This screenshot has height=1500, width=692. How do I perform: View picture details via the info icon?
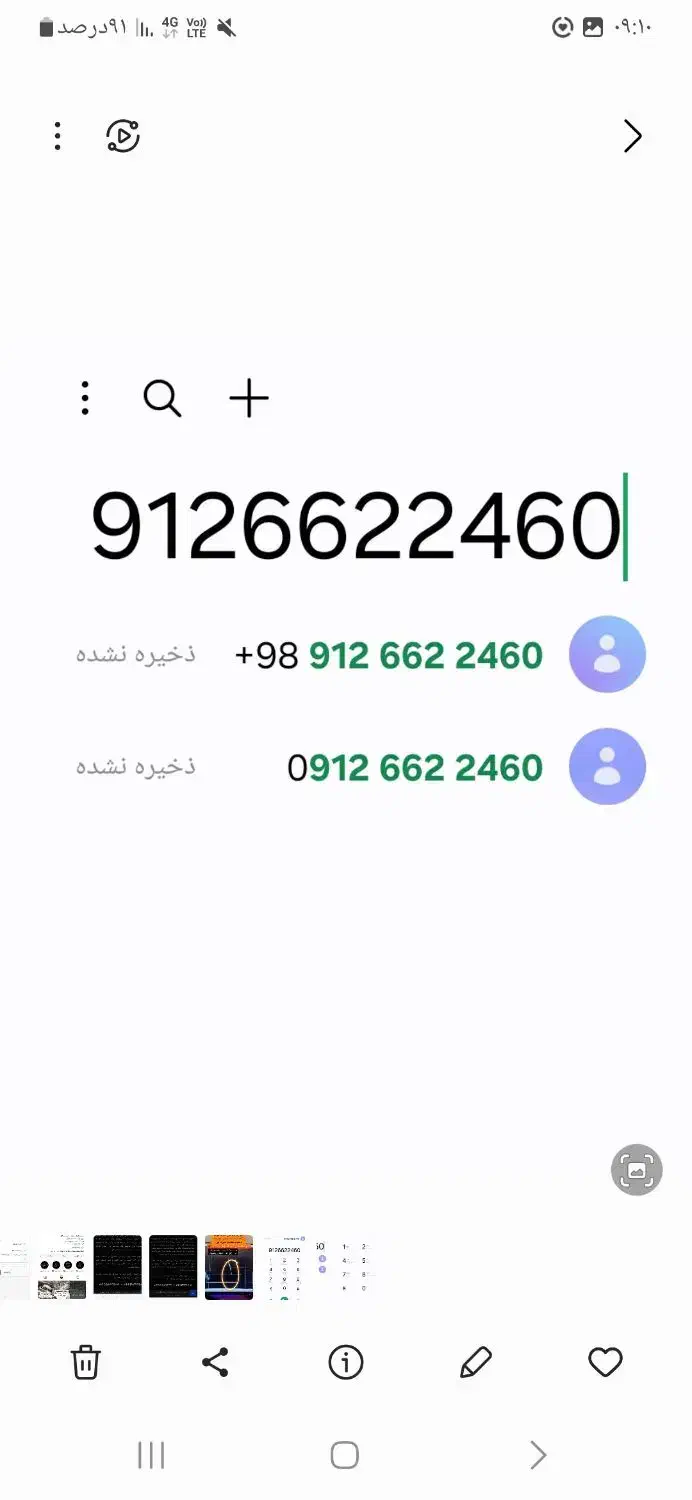click(346, 1362)
